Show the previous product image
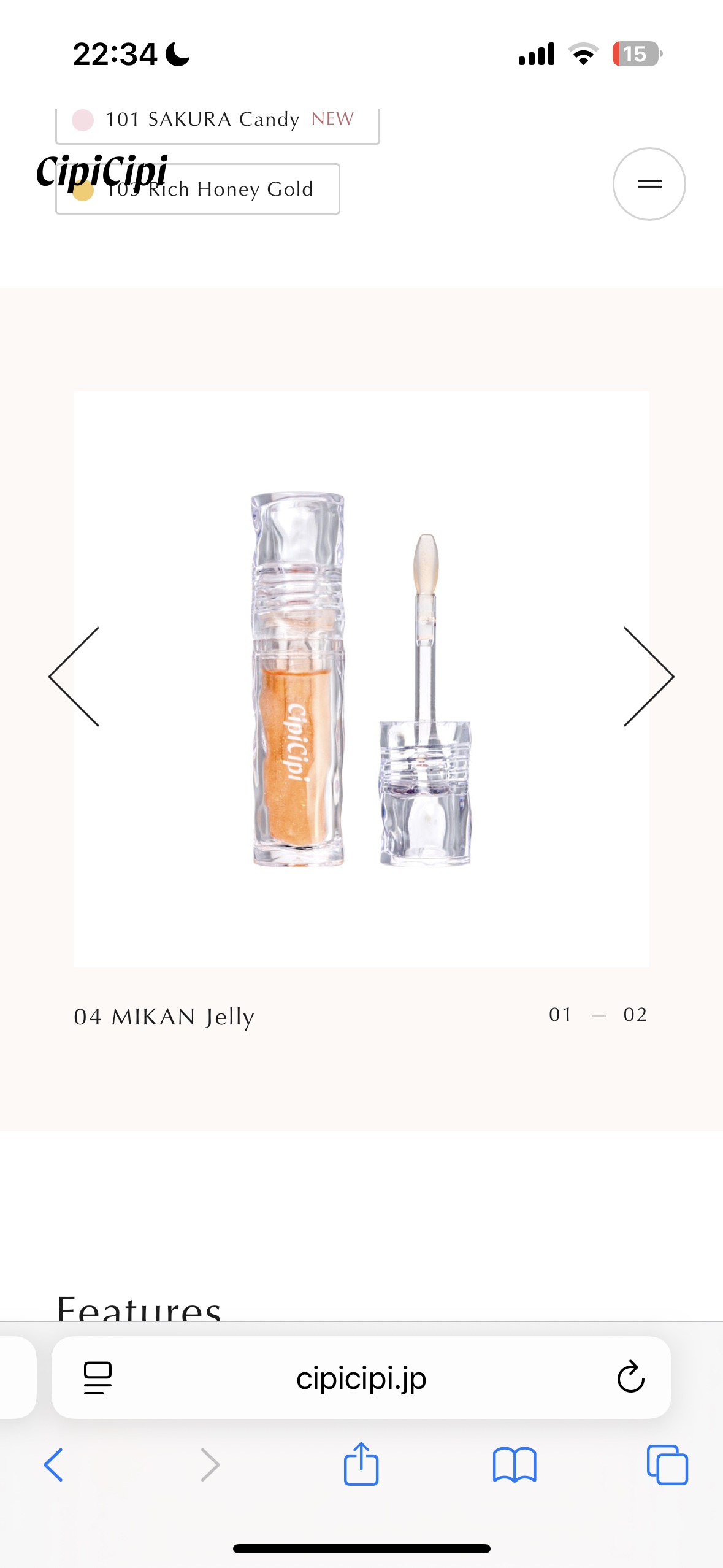This screenshot has height=1568, width=723. pos(75,676)
